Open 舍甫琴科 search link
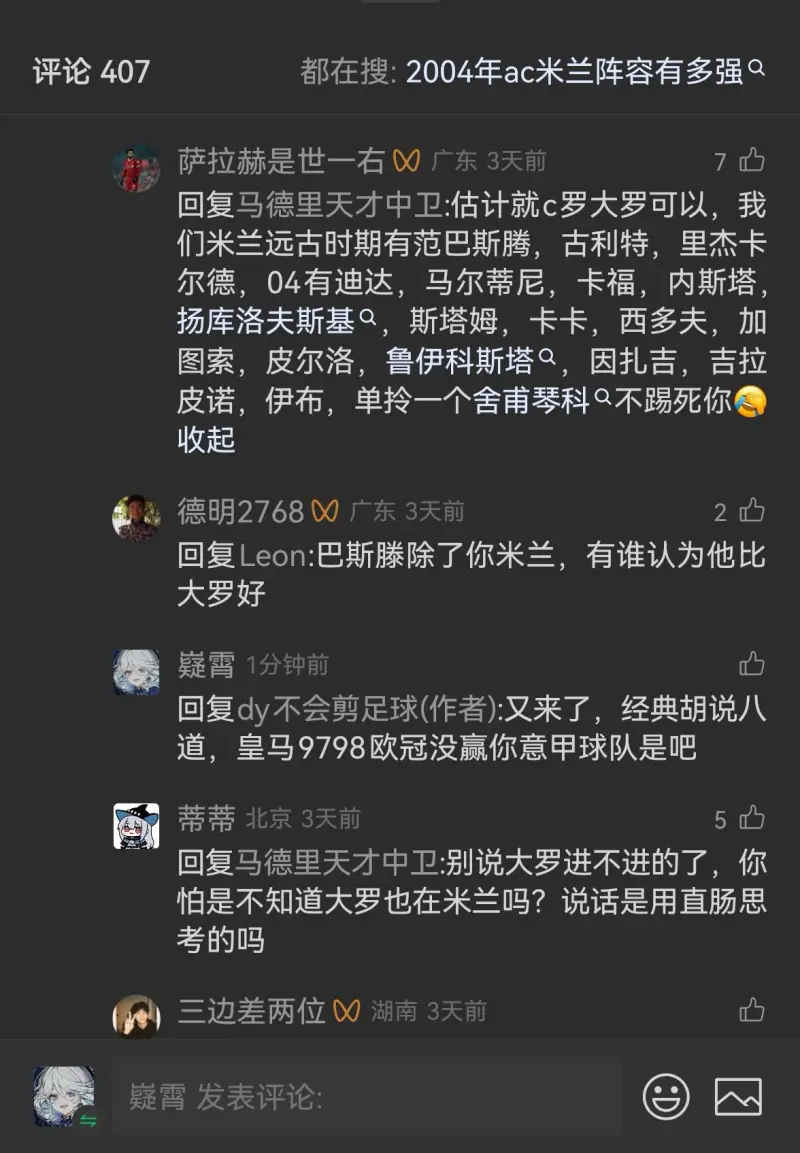Viewport: 800px width, 1153px height. (x=540, y=400)
